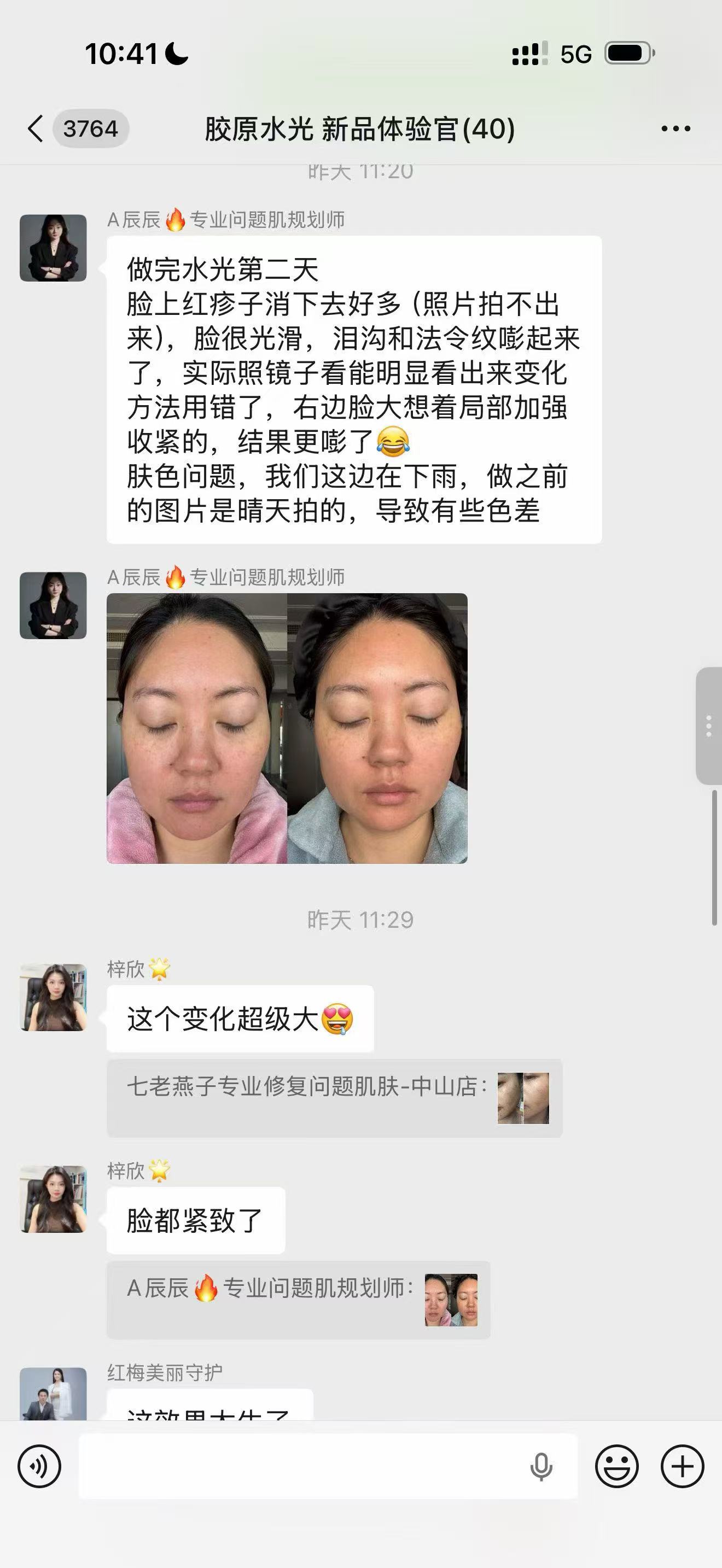Open the plus attachments menu

[x=683, y=1466]
